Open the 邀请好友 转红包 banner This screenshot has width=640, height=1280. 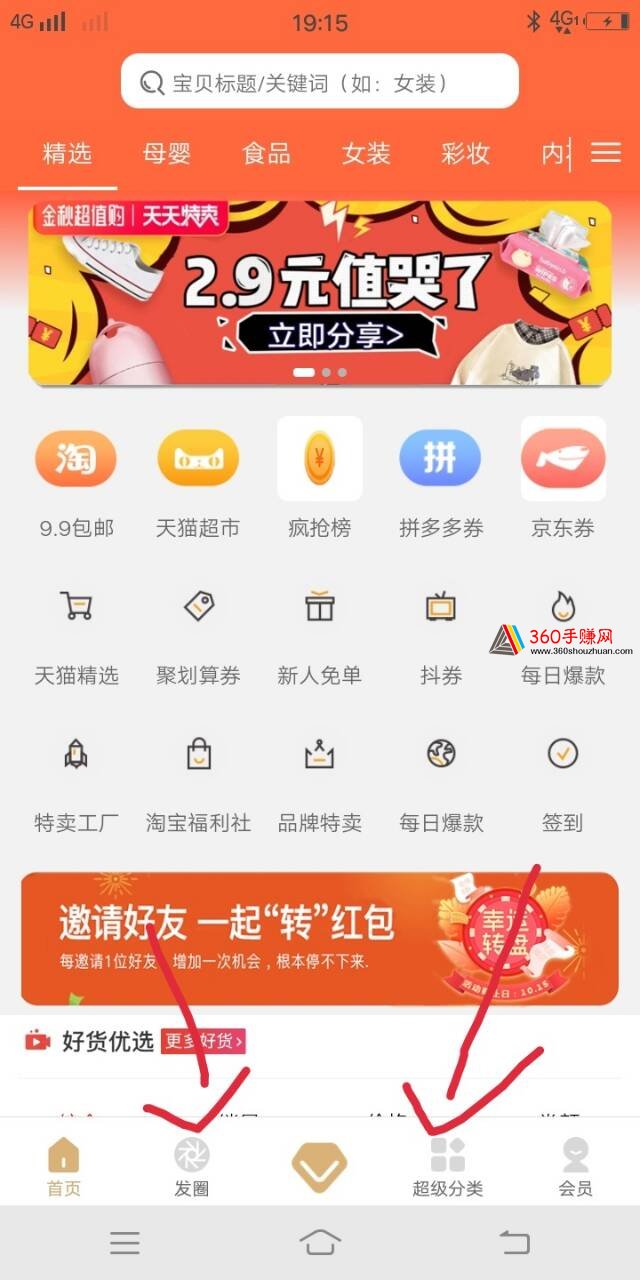point(320,937)
